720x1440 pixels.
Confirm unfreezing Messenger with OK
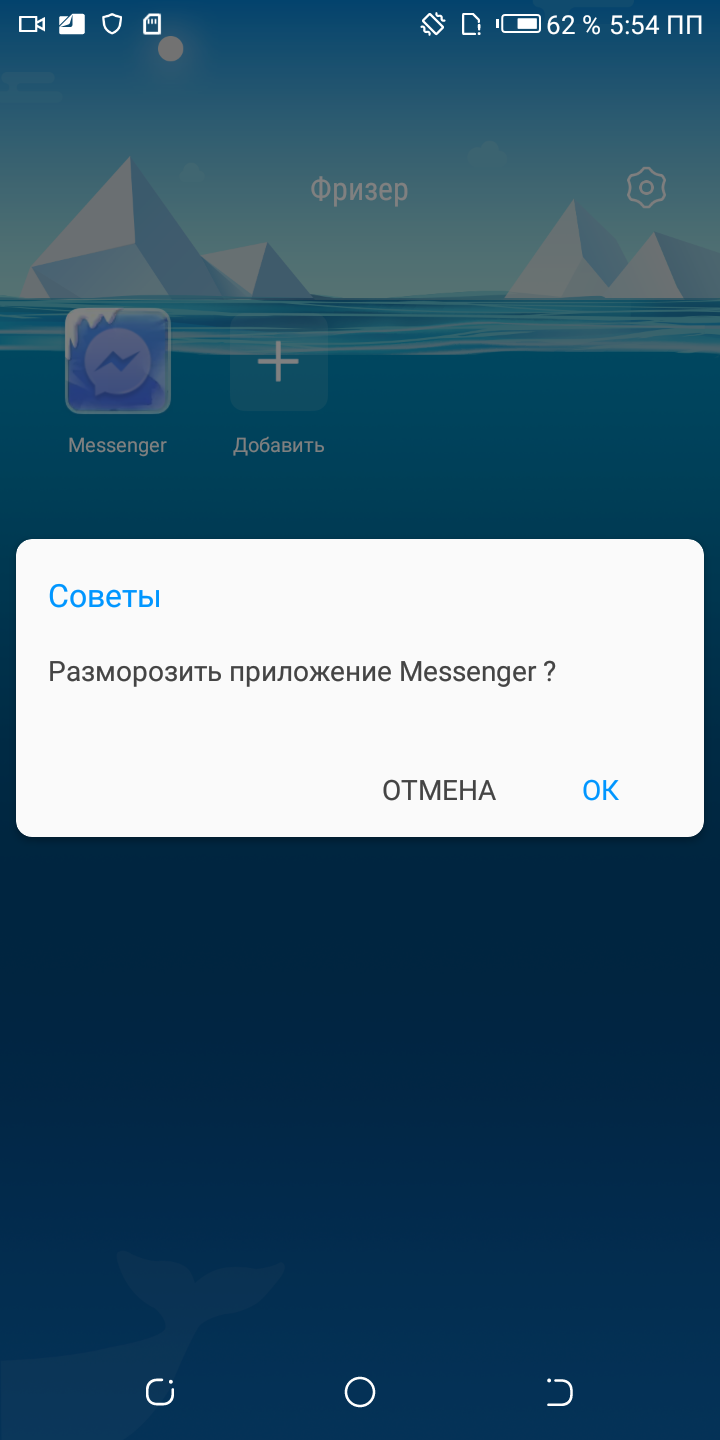[600, 790]
